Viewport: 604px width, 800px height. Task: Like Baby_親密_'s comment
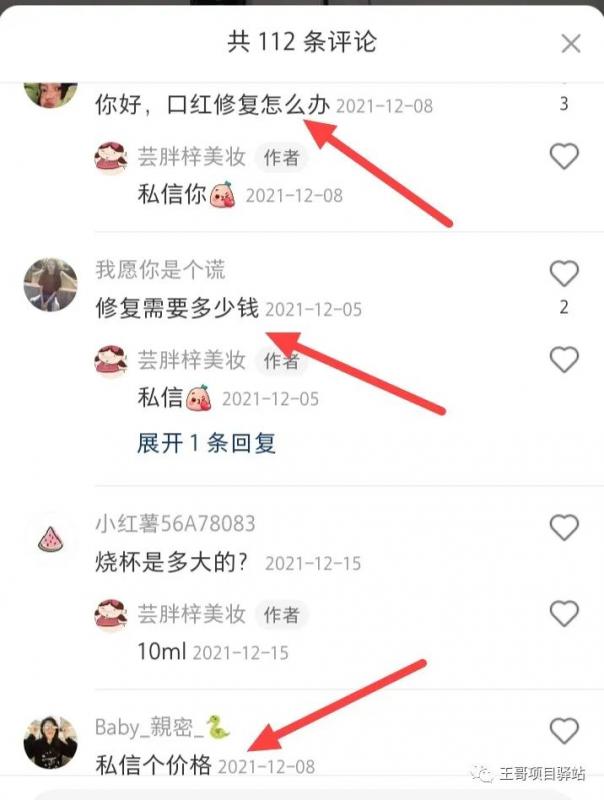pyautogui.click(x=564, y=730)
